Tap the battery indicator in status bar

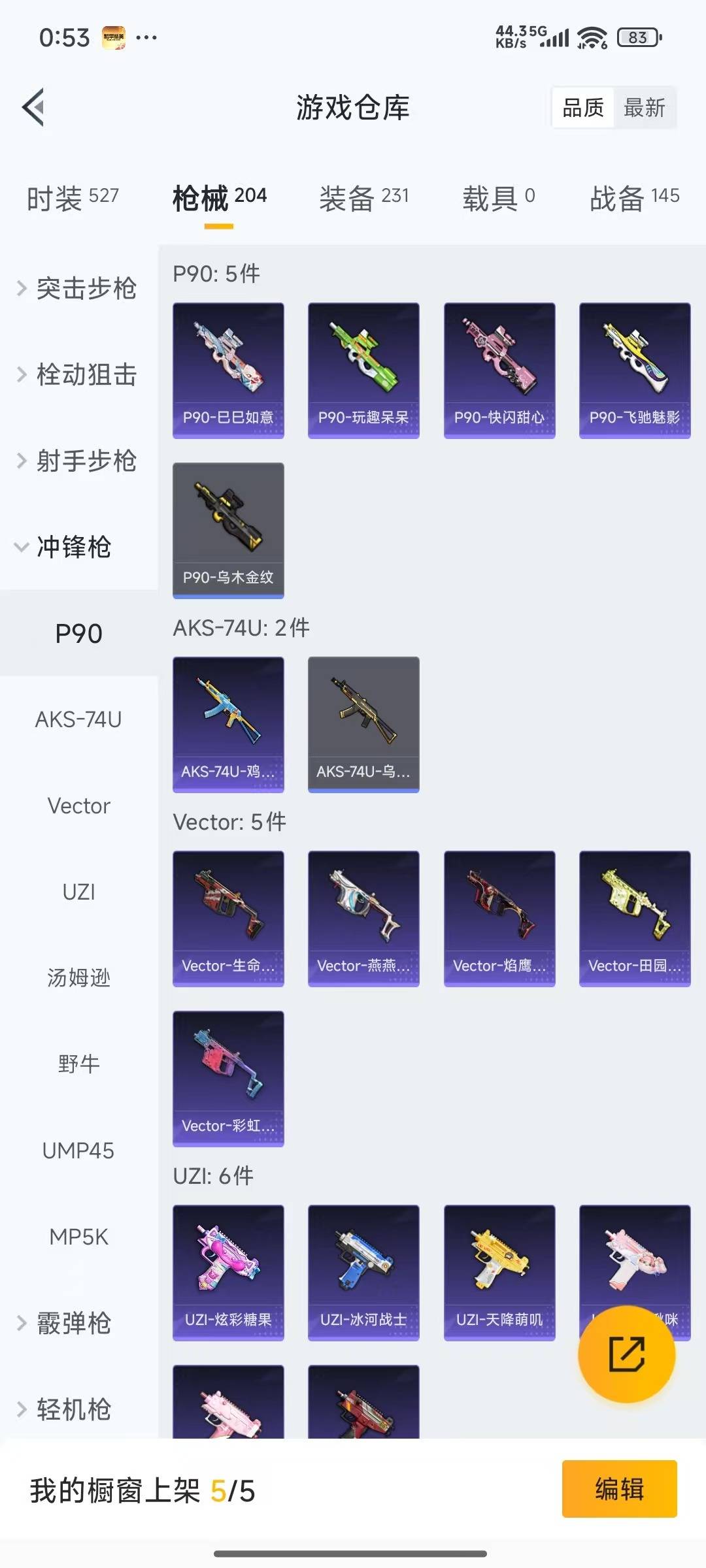(x=637, y=37)
